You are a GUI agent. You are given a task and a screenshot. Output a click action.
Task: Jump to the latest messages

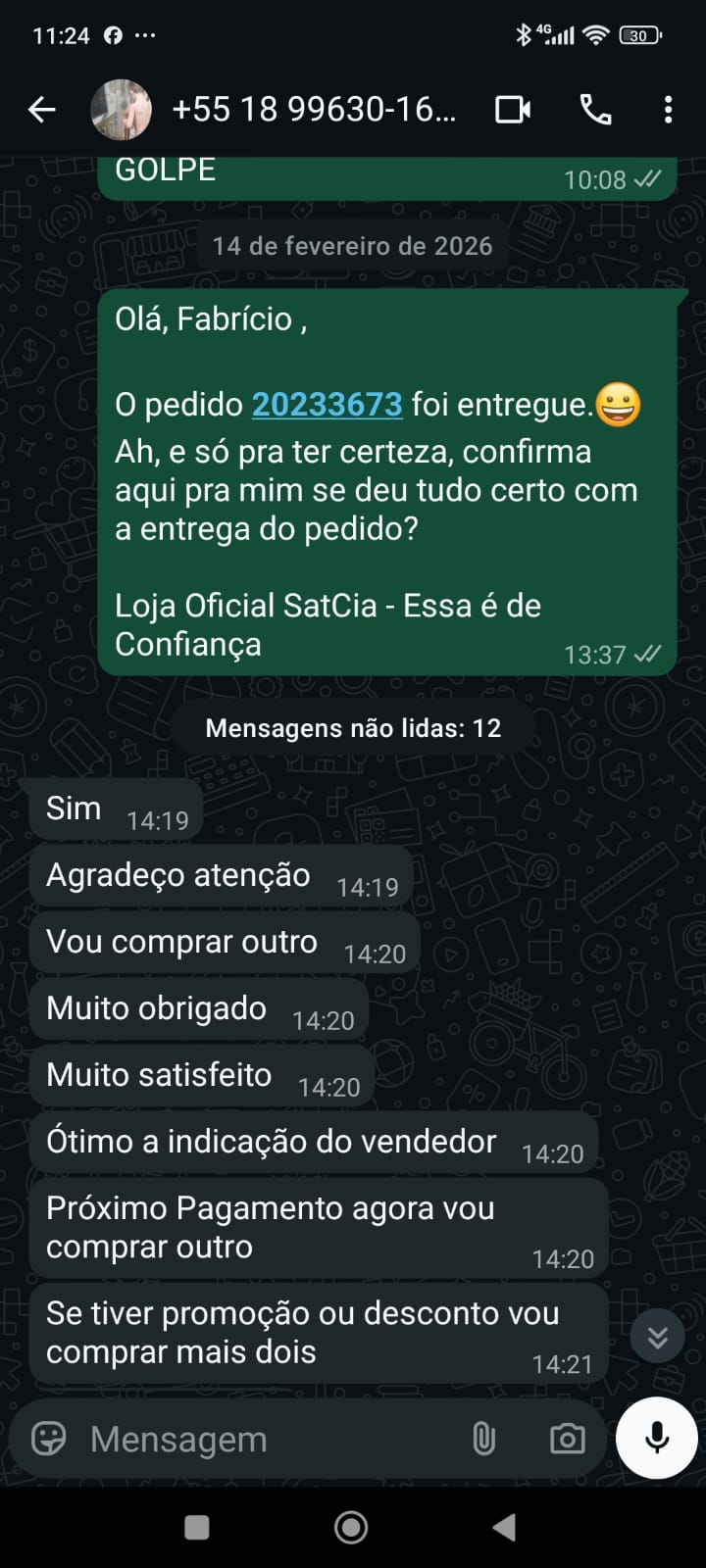click(657, 1337)
